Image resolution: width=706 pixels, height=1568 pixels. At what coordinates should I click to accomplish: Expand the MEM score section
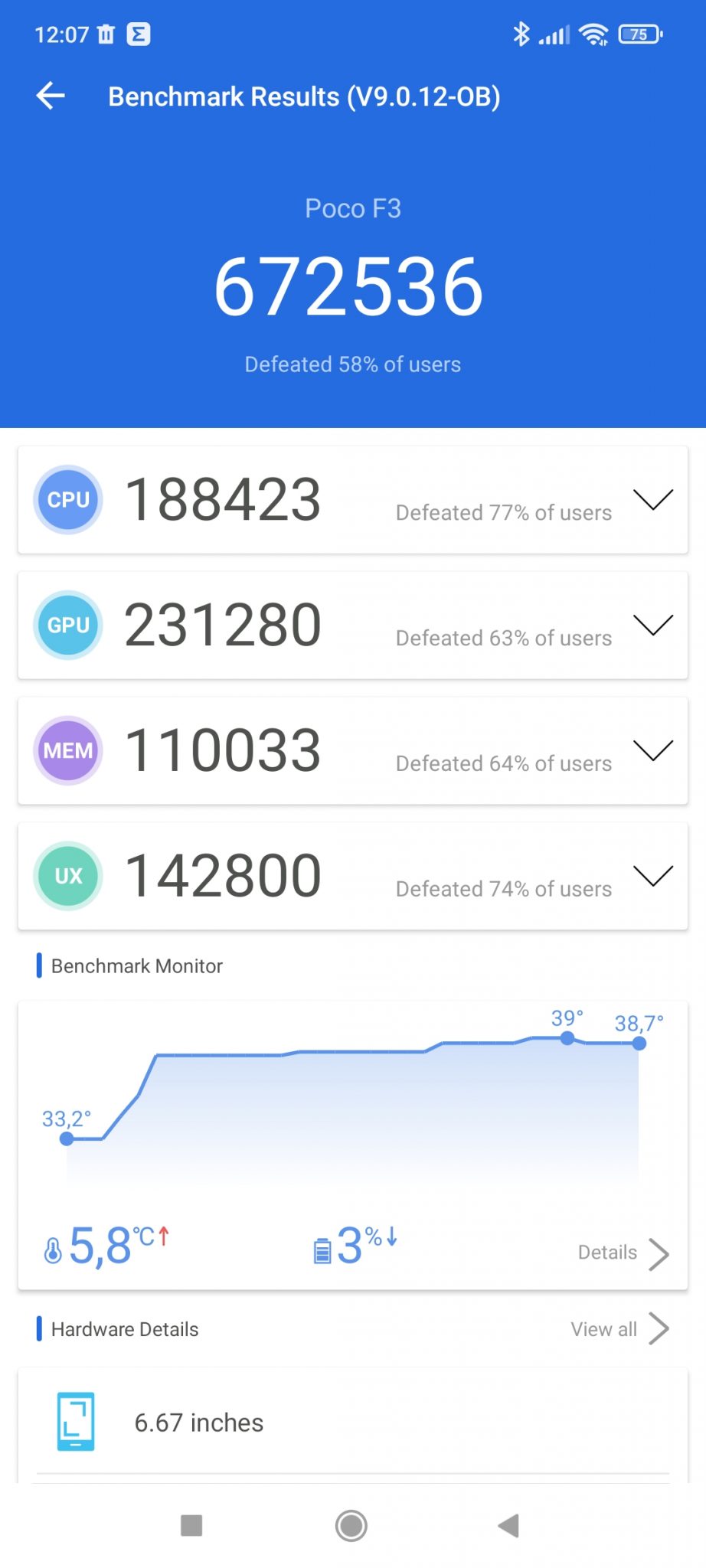coord(653,750)
